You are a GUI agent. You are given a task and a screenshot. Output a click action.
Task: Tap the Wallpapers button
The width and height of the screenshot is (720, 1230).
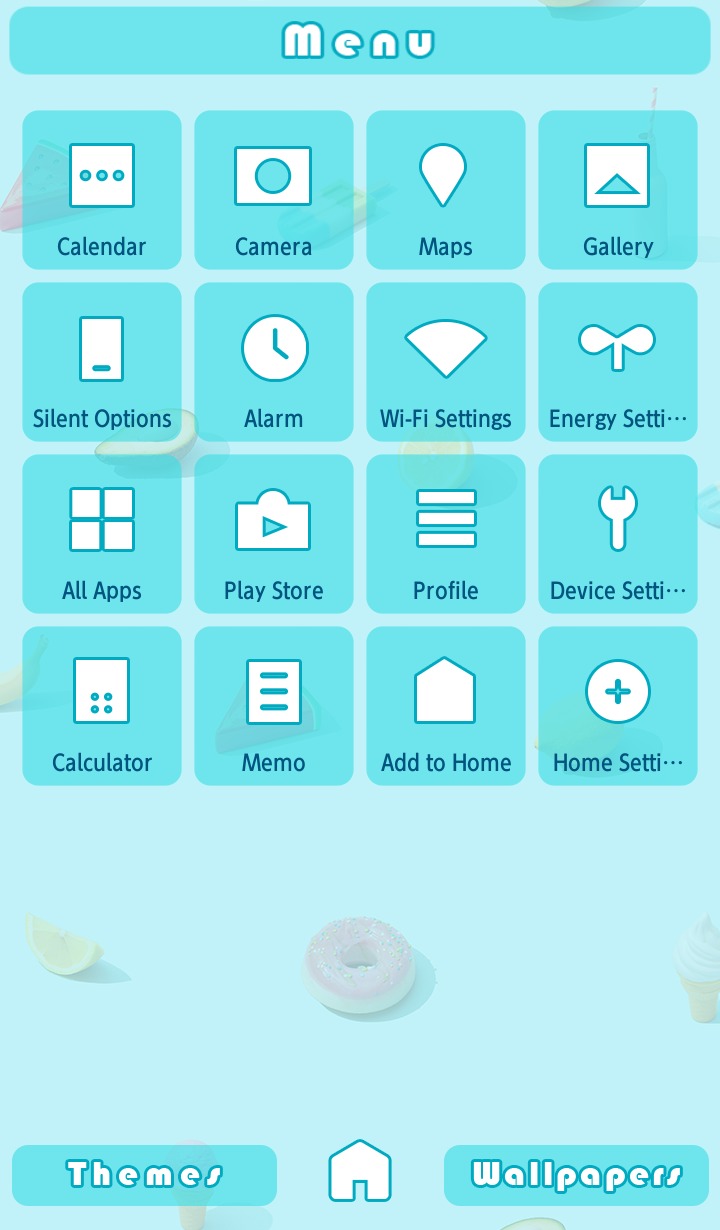click(x=576, y=1175)
